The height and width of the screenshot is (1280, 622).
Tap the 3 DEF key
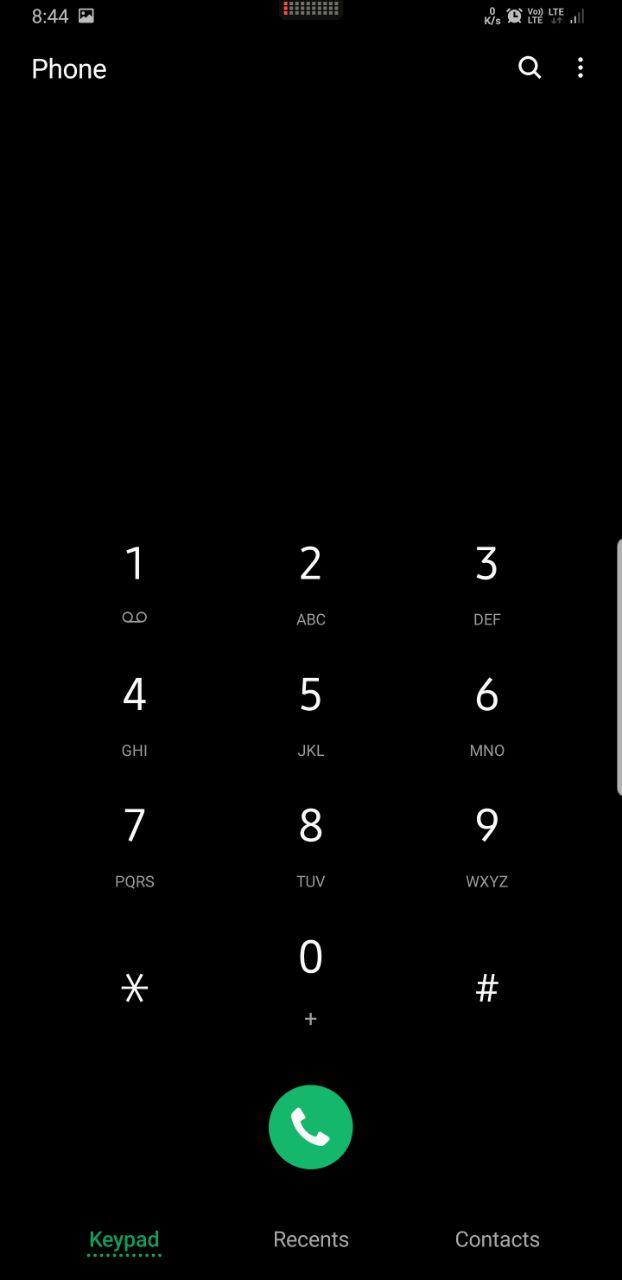point(486,582)
